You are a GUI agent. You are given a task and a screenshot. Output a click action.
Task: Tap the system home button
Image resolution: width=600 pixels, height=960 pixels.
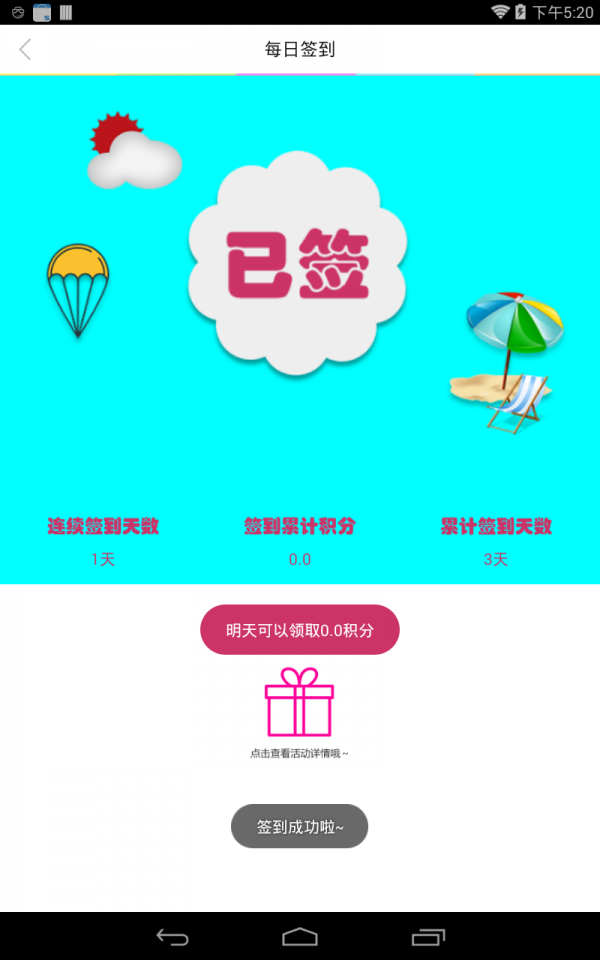[300, 937]
